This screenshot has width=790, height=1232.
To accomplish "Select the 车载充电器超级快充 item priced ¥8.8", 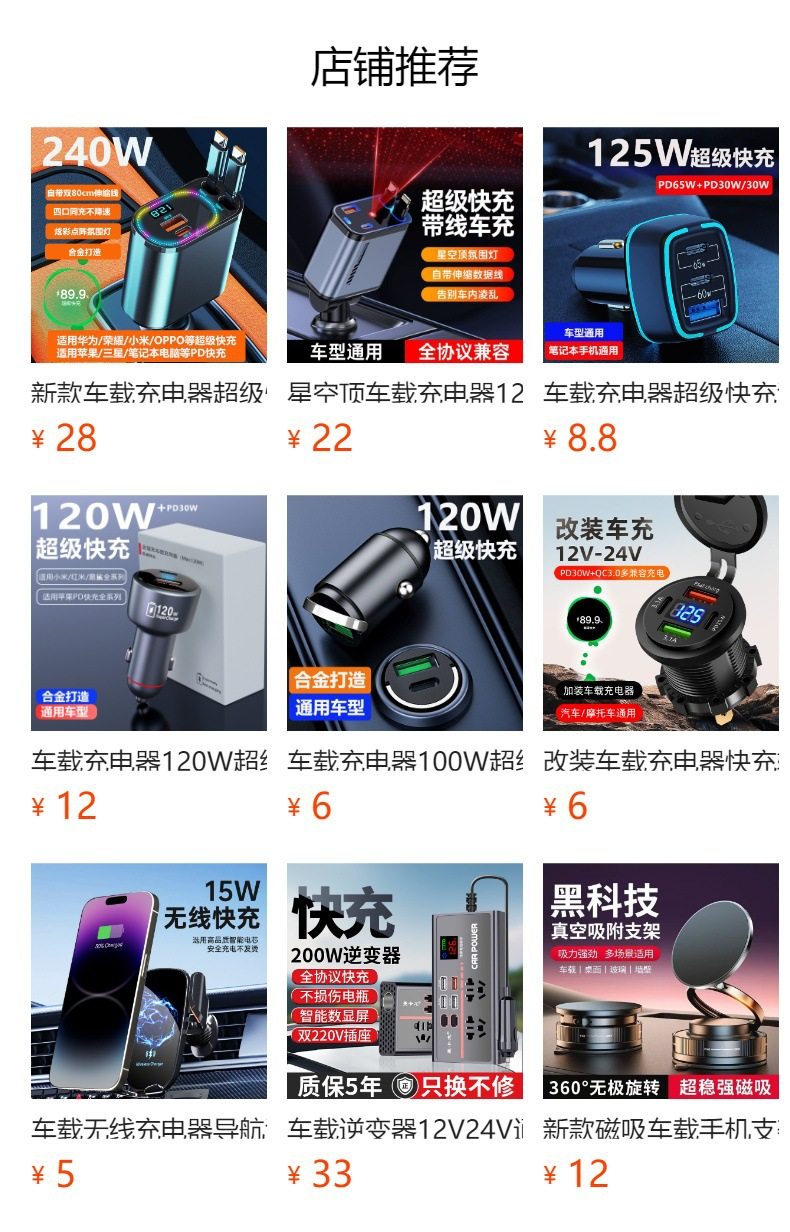I will [661, 245].
